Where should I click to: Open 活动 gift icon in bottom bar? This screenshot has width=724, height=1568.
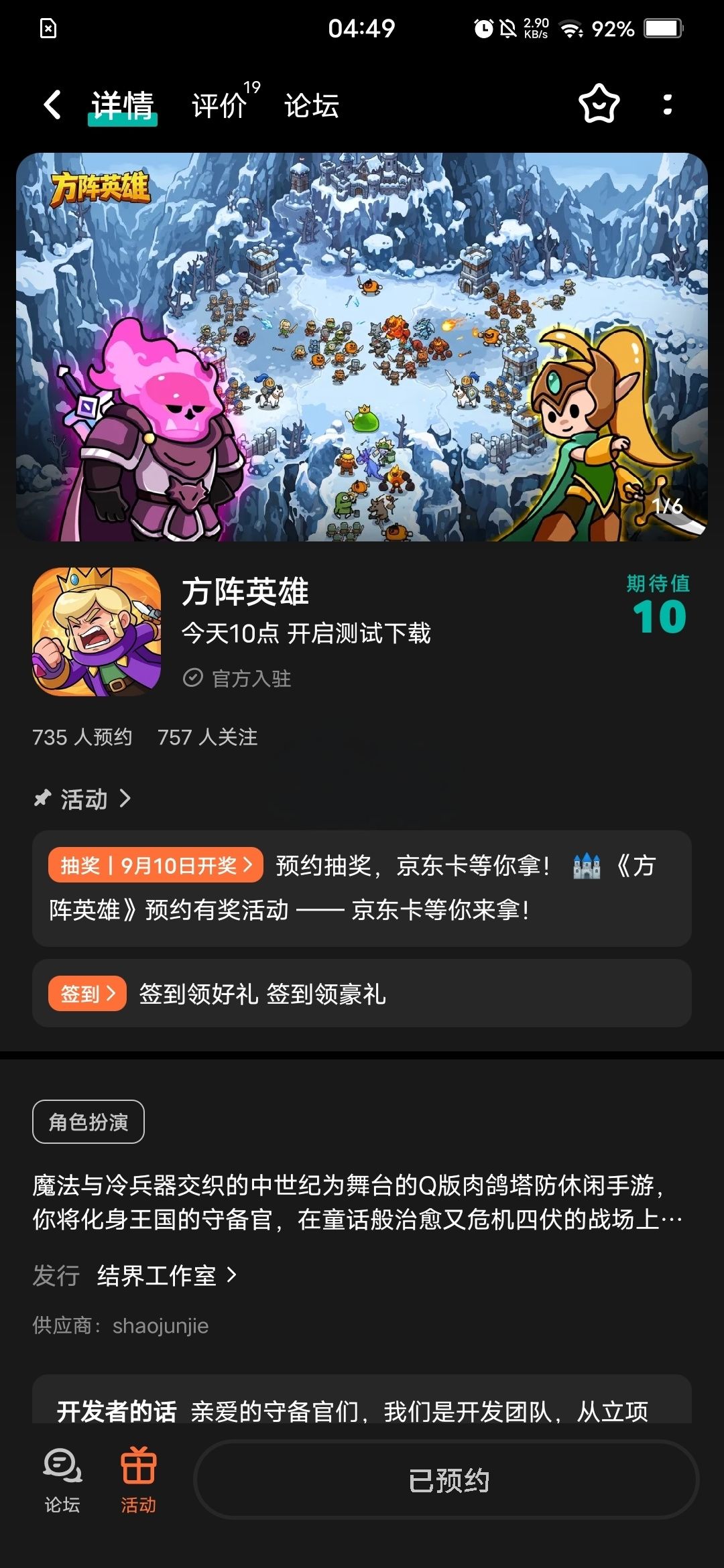click(x=139, y=1481)
